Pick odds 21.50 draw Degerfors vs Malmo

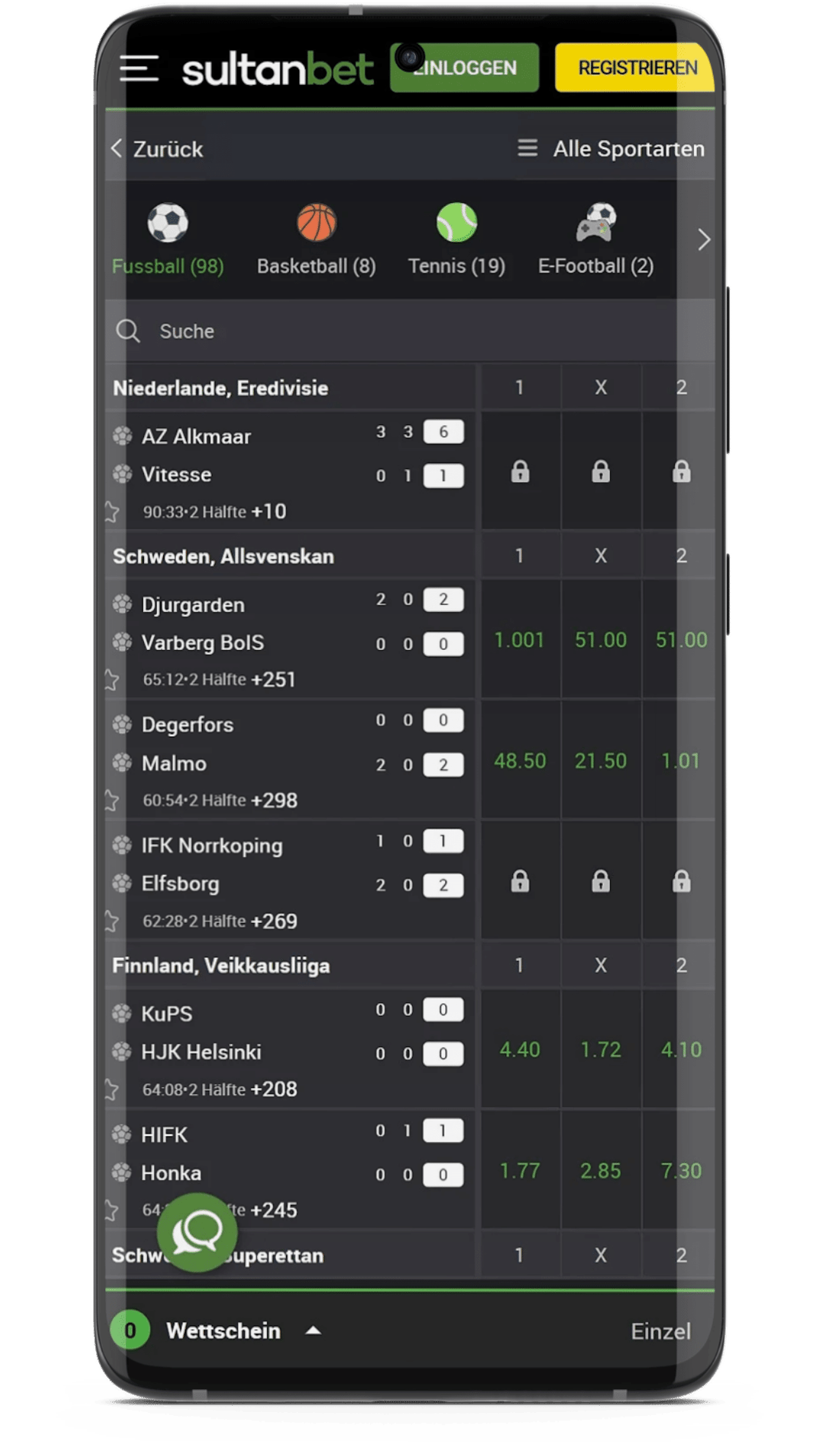600,761
